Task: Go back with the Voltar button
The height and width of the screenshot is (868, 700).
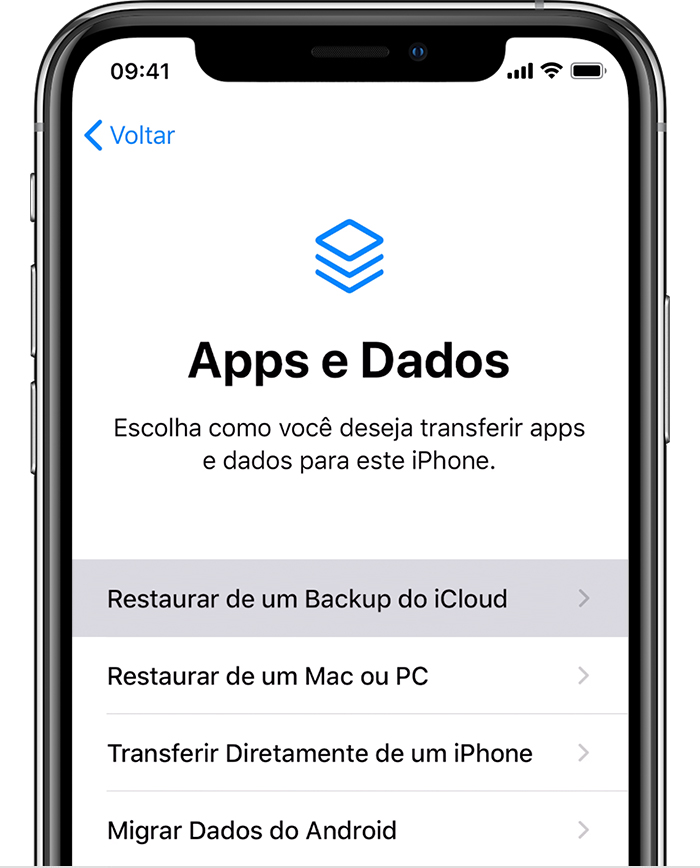Action: (x=130, y=135)
